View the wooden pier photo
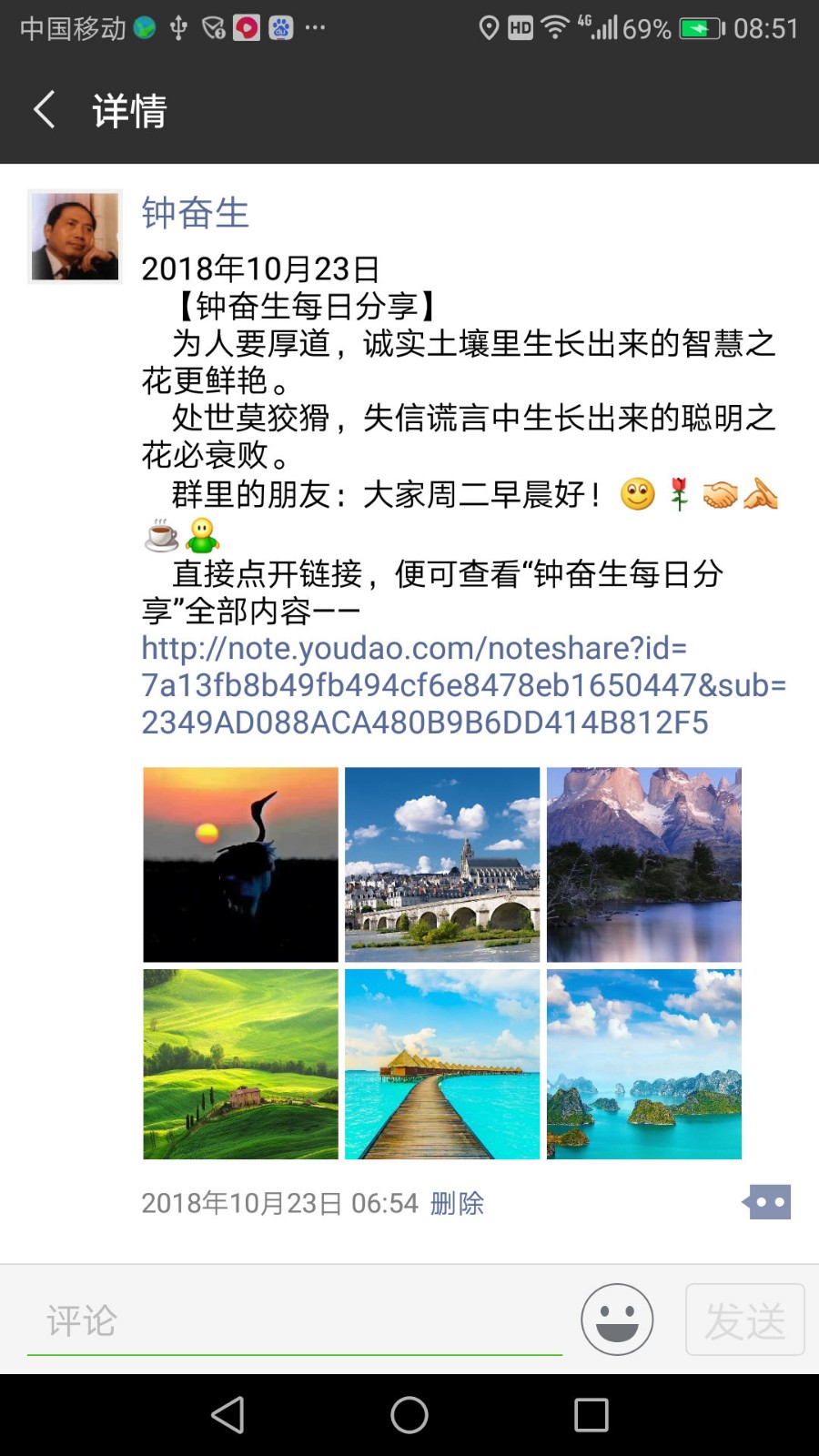Viewport: 819px width, 1456px height. tap(442, 1064)
